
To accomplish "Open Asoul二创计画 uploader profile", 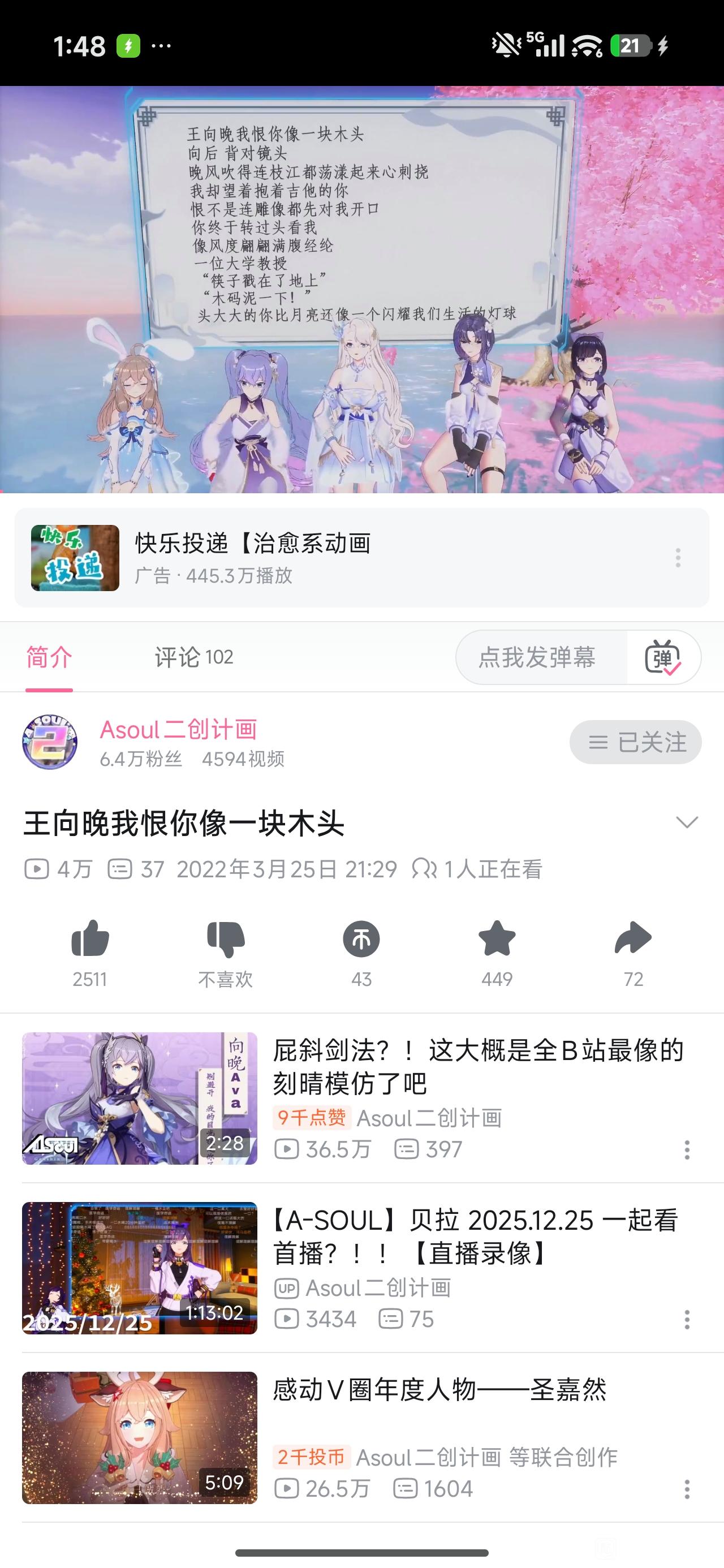I will click(178, 729).
